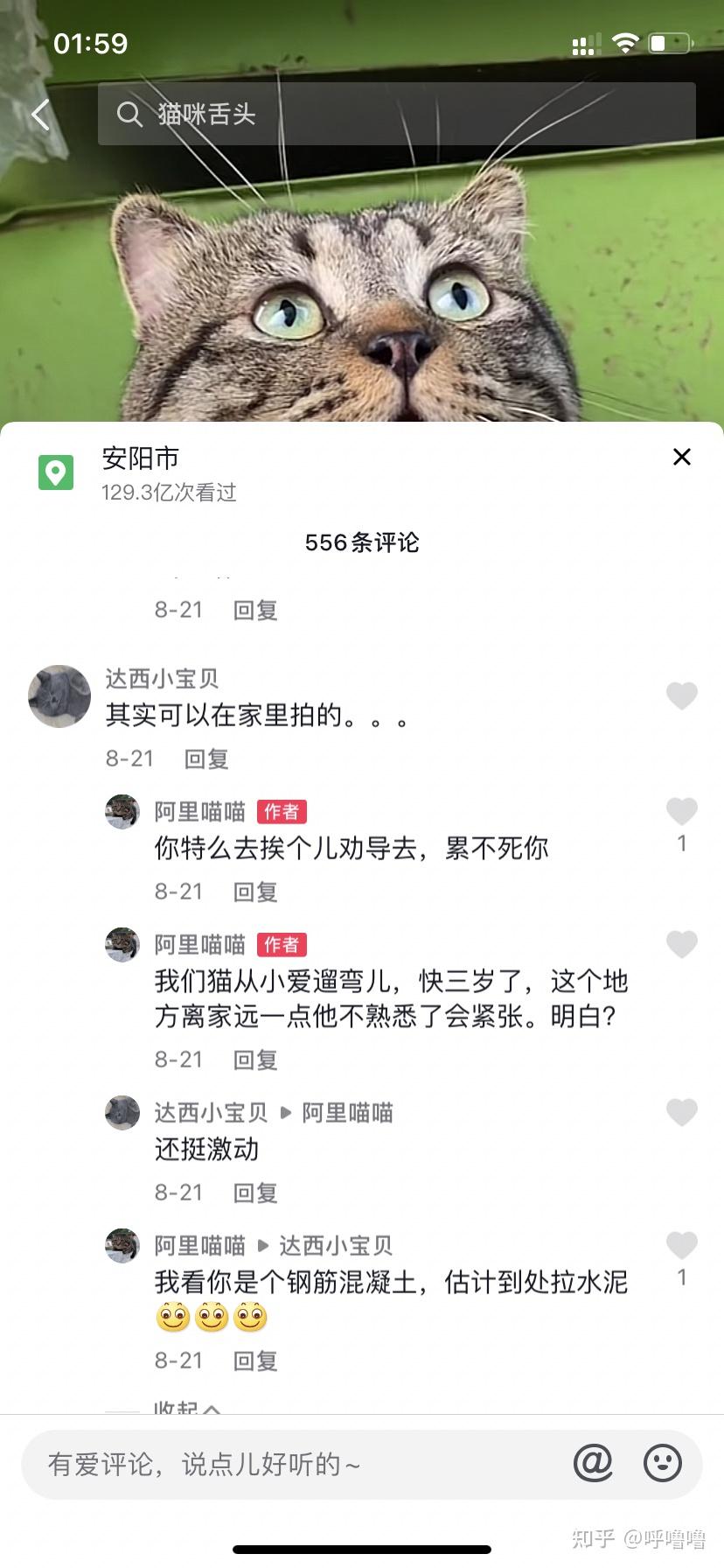Viewport: 724px width, 1568px height.
Task: Like the reply 还挺激动
Action: pyautogui.click(x=681, y=1112)
